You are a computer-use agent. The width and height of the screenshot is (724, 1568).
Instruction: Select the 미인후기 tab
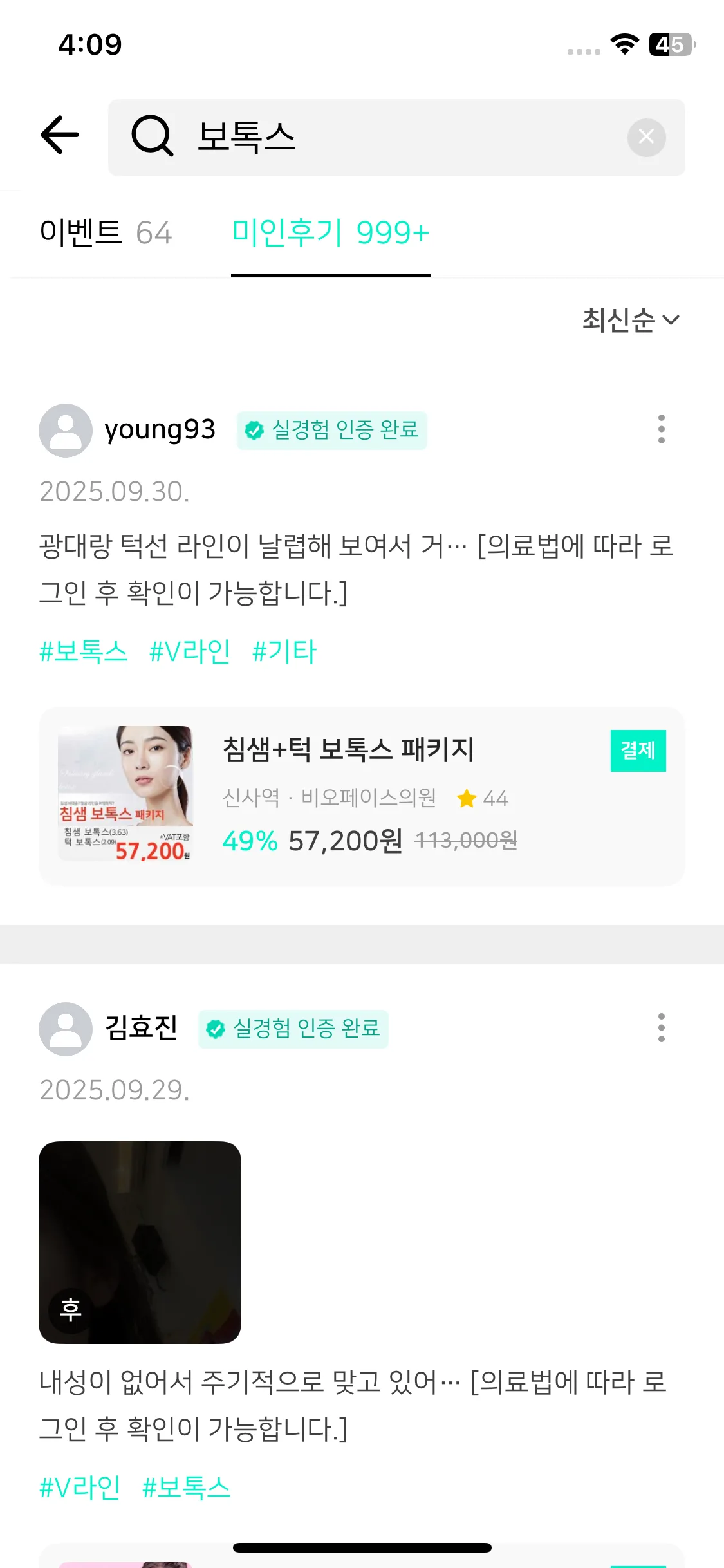click(330, 232)
